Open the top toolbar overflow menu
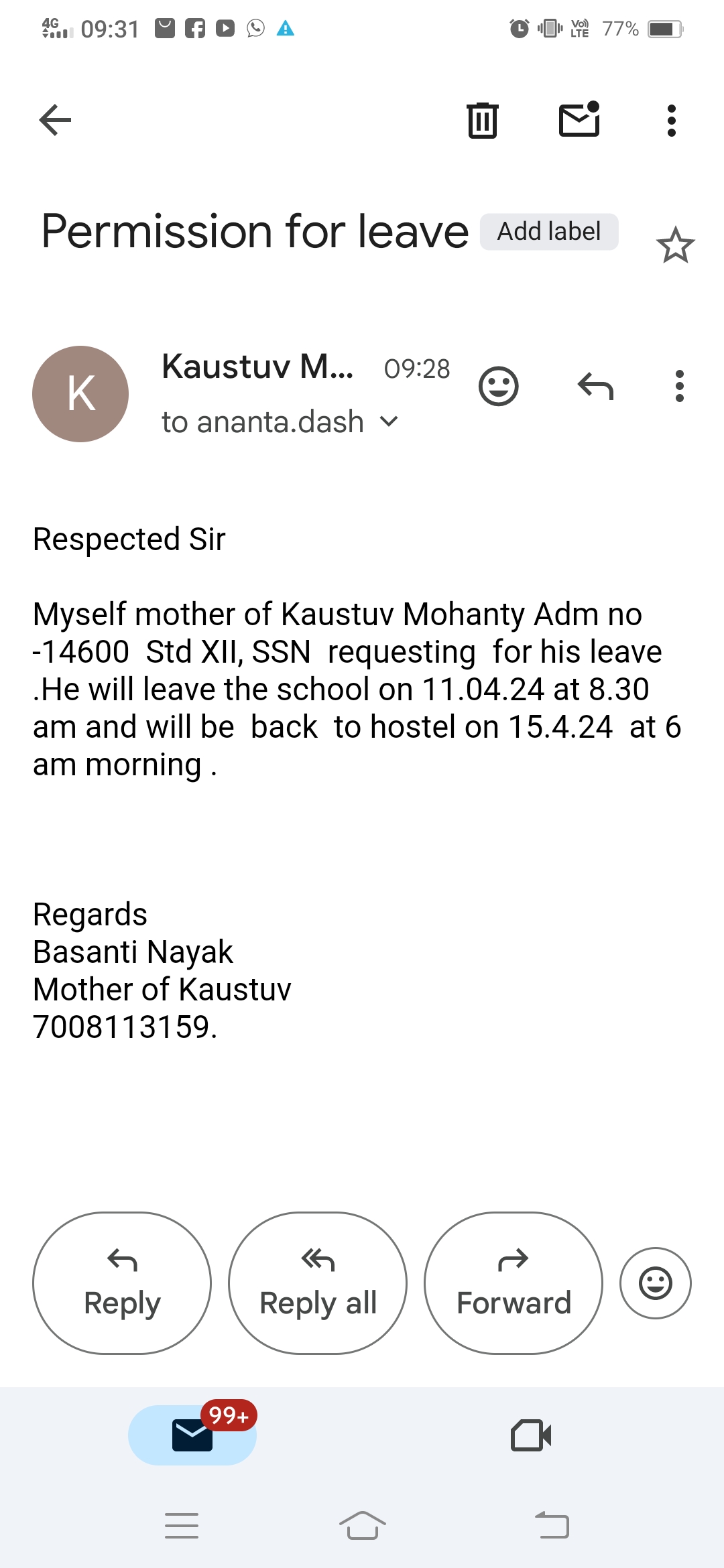This screenshot has width=724, height=1568. [671, 121]
